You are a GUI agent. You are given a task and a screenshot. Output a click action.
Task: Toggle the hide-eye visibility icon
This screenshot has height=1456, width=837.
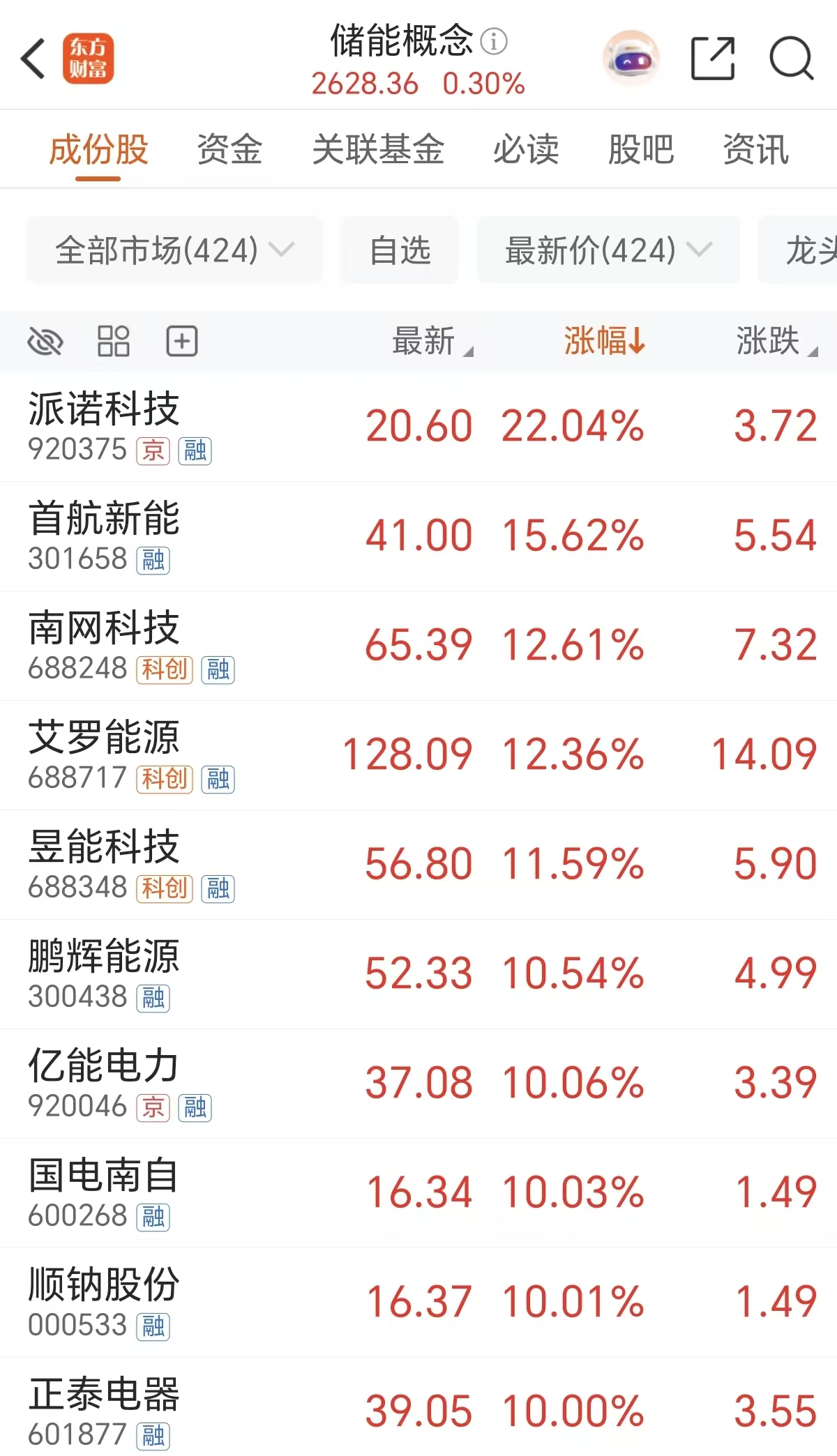click(45, 342)
